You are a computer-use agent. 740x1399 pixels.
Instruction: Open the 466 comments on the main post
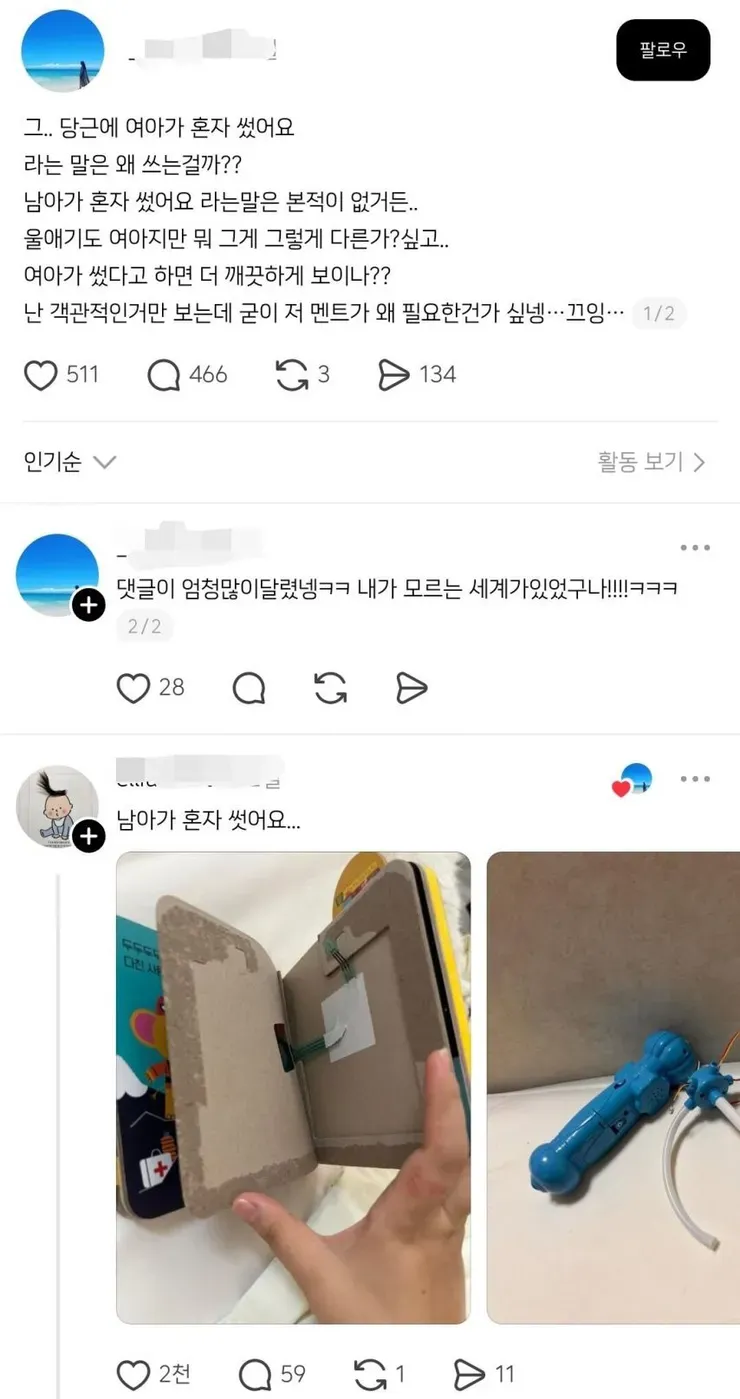tap(163, 375)
